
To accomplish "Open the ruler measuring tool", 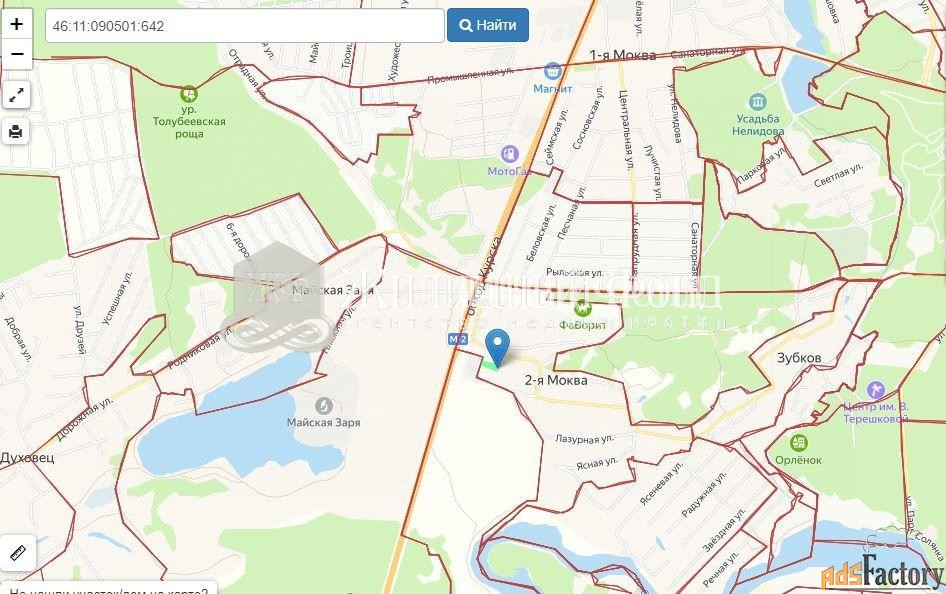I will pyautogui.click(x=17, y=553).
